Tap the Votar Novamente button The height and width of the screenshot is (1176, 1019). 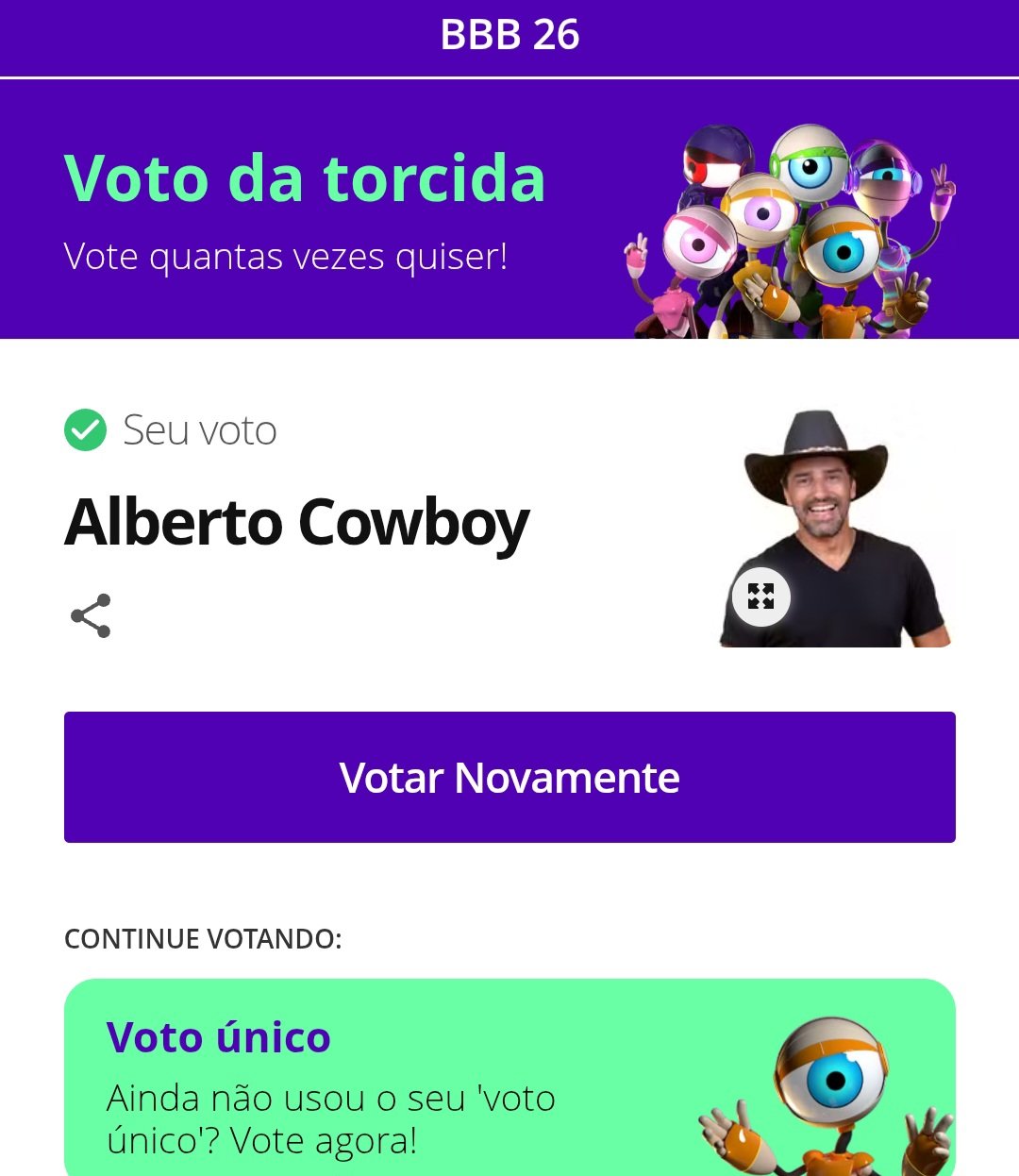(x=509, y=777)
